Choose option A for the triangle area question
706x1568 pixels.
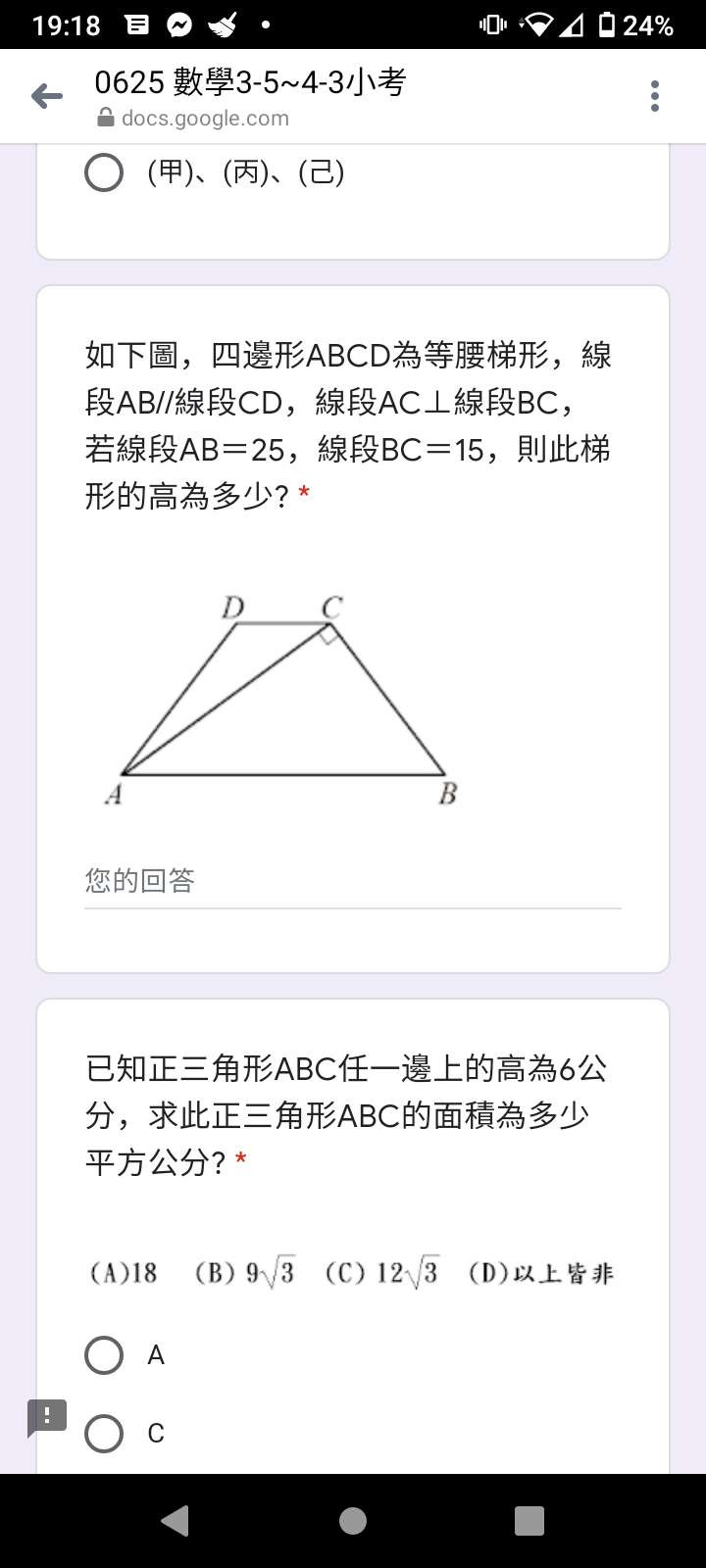pyautogui.click(x=104, y=1355)
